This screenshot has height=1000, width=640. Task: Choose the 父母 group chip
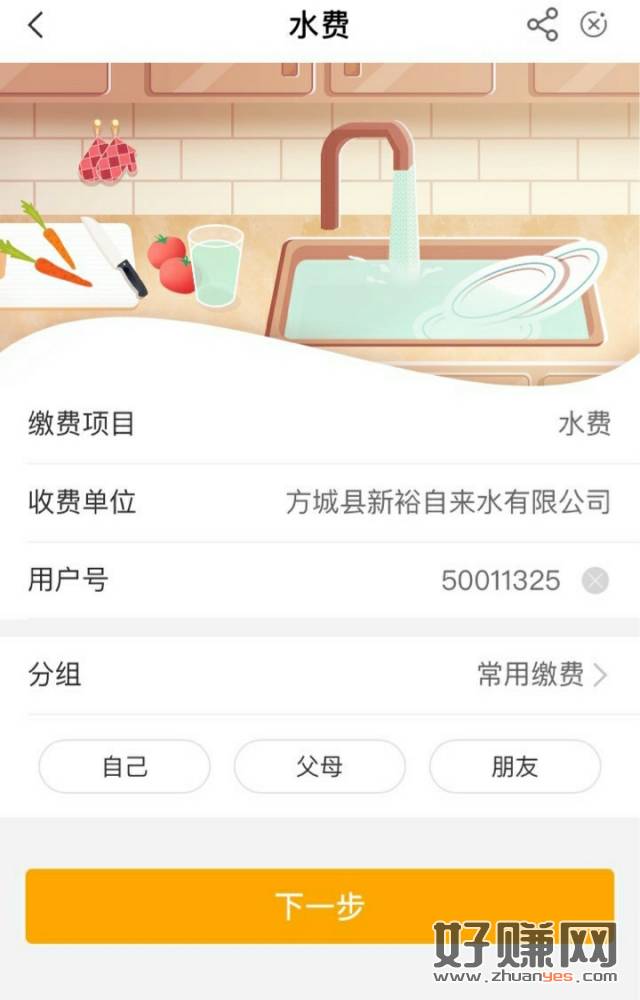tap(320, 767)
